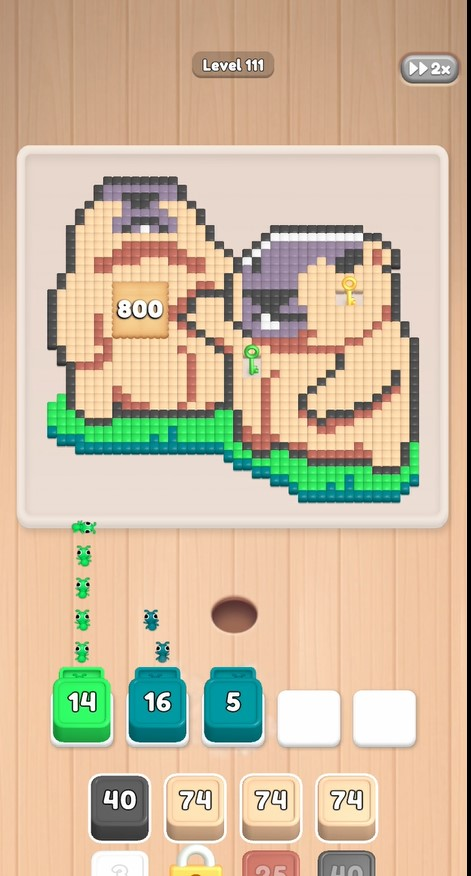Toggle the 2x speed button
Screen dimensions: 471x876
coord(430,69)
